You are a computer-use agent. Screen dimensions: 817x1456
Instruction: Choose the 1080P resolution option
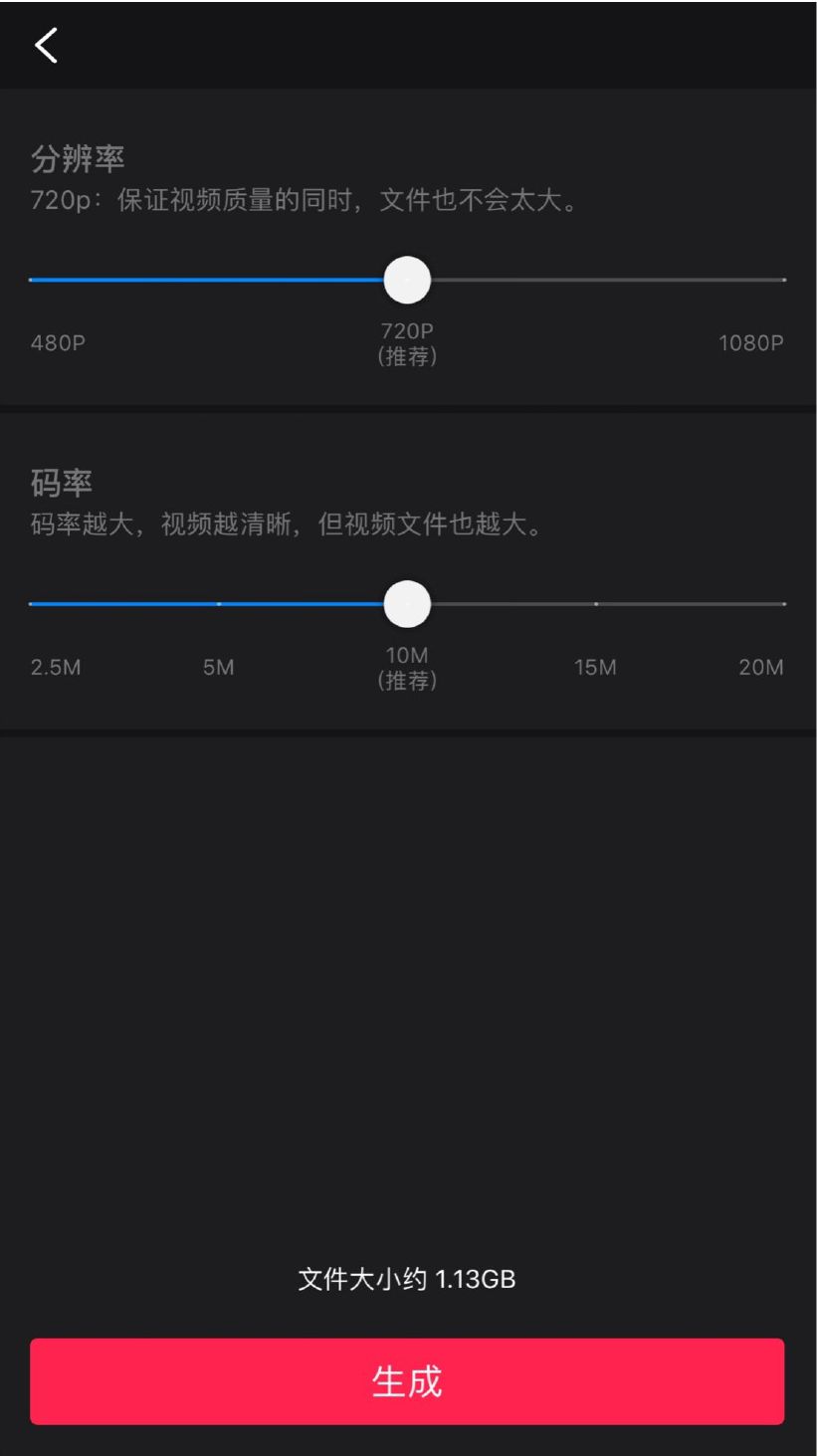(x=751, y=341)
